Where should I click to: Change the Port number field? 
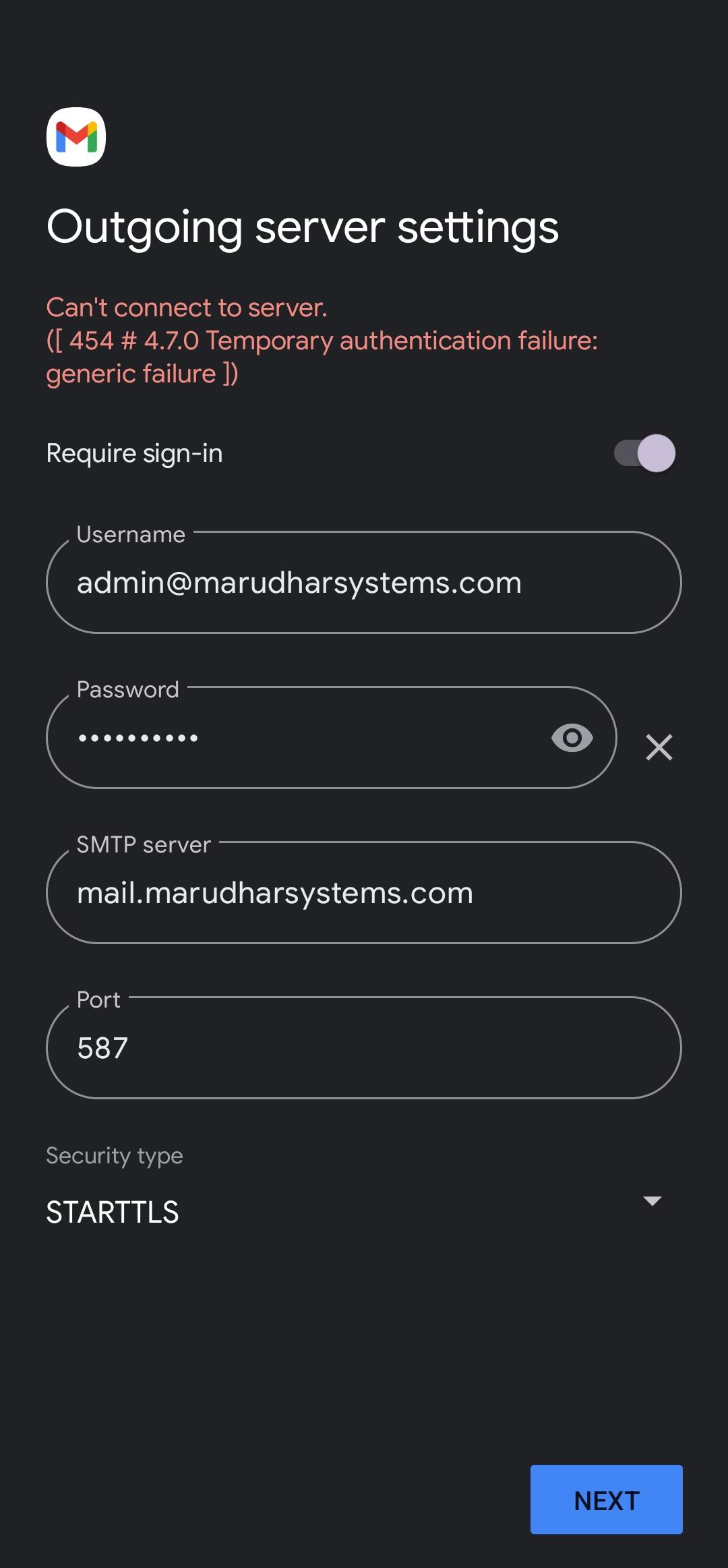[364, 1047]
